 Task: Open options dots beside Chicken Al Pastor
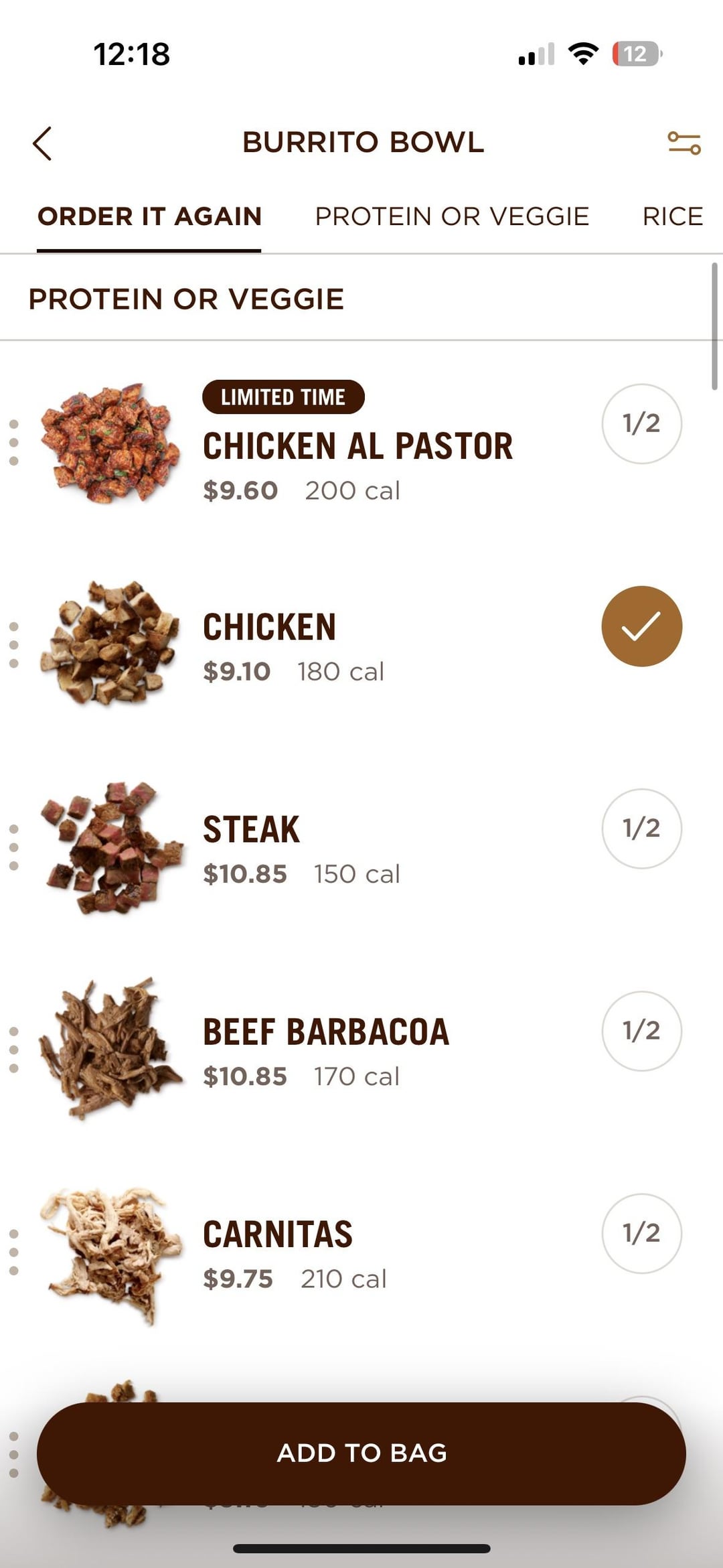14,443
